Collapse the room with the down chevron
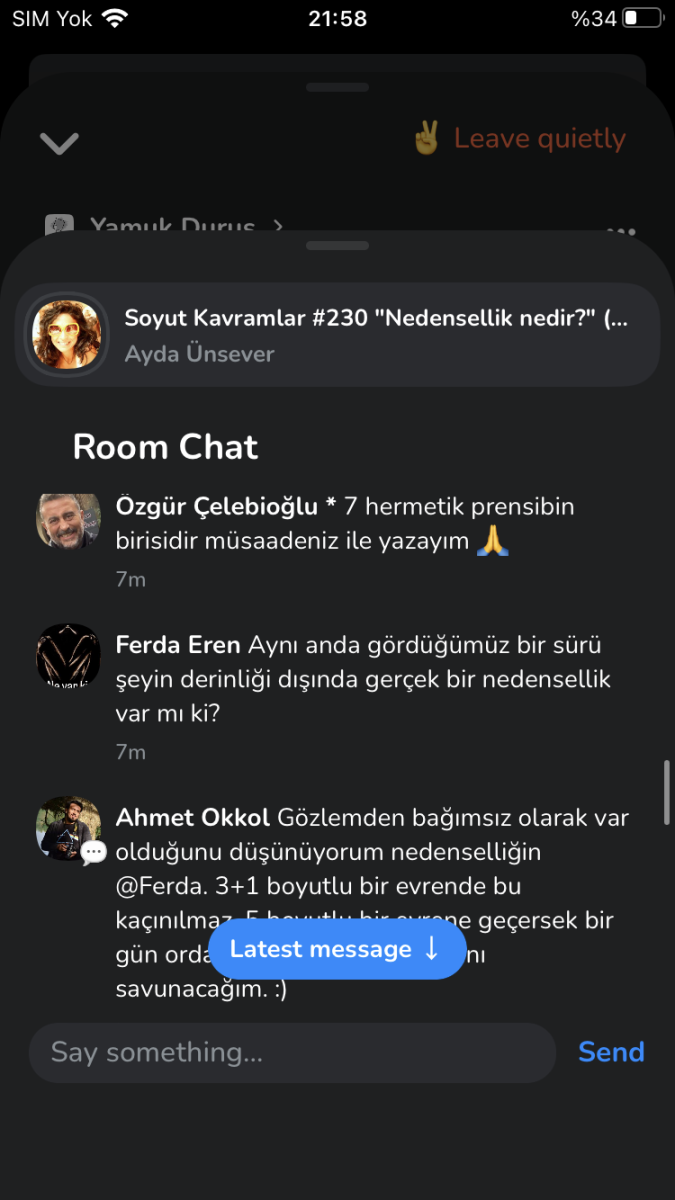This screenshot has height=1200, width=675. 59,143
